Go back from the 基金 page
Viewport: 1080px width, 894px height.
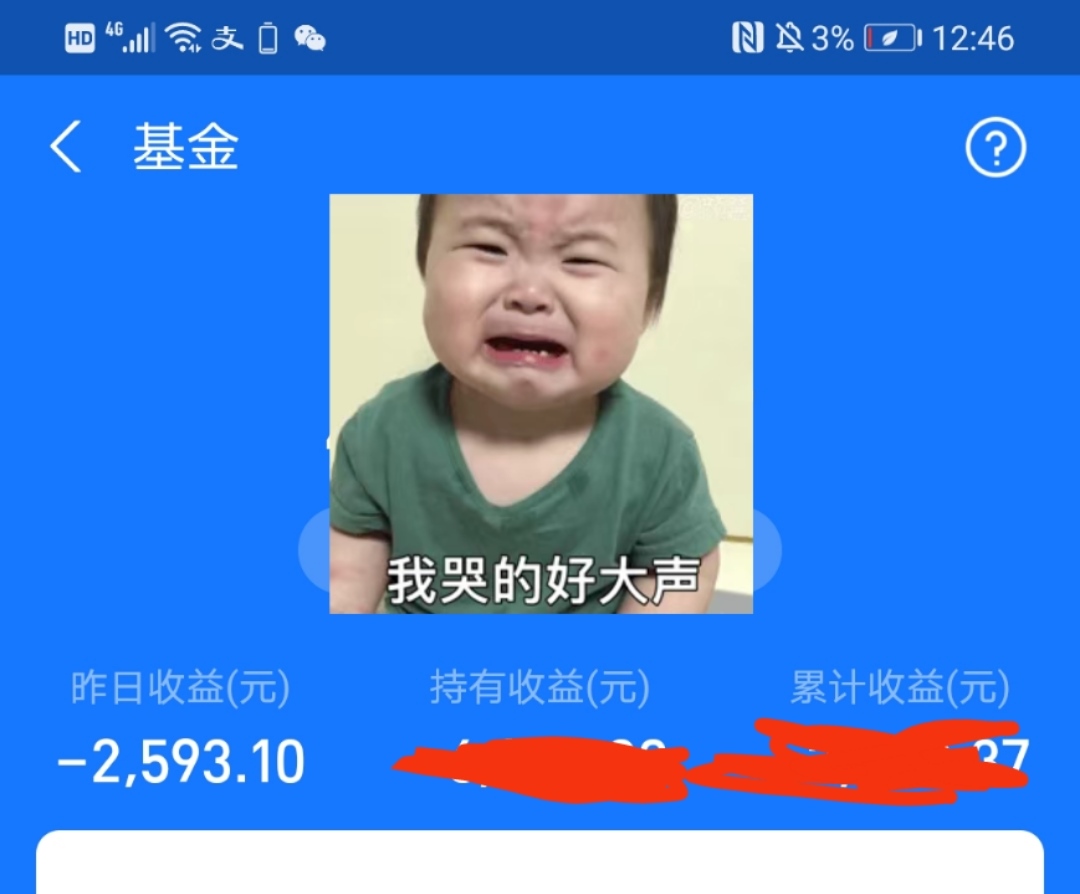[x=66, y=148]
